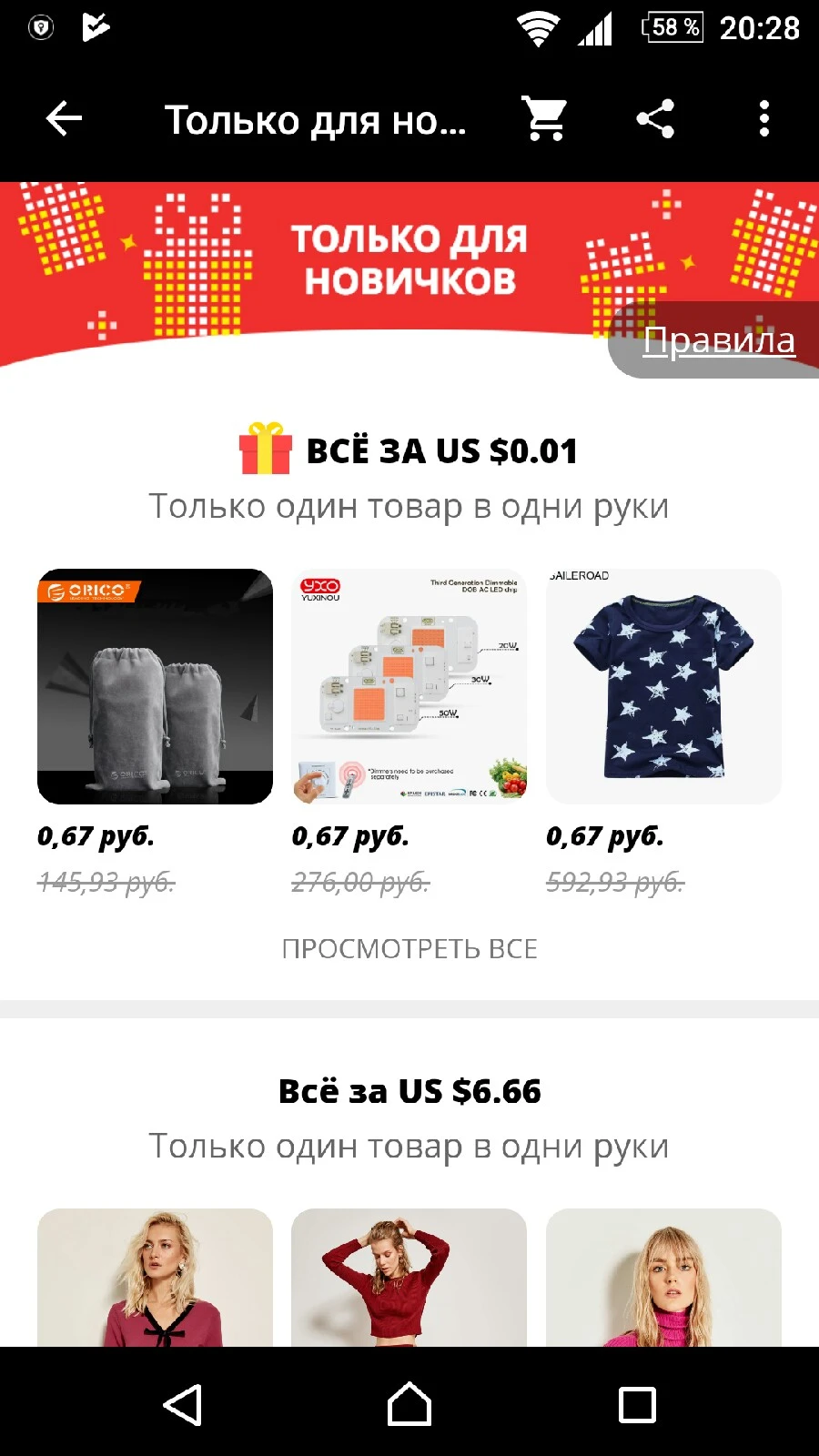
Task: Open the Правила link
Action: 719,340
